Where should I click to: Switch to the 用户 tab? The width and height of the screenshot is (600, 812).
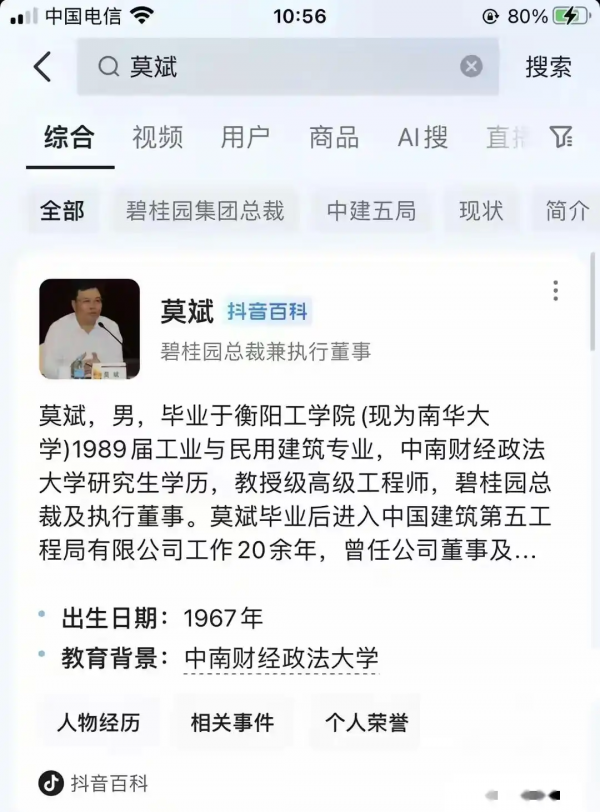pyautogui.click(x=245, y=138)
